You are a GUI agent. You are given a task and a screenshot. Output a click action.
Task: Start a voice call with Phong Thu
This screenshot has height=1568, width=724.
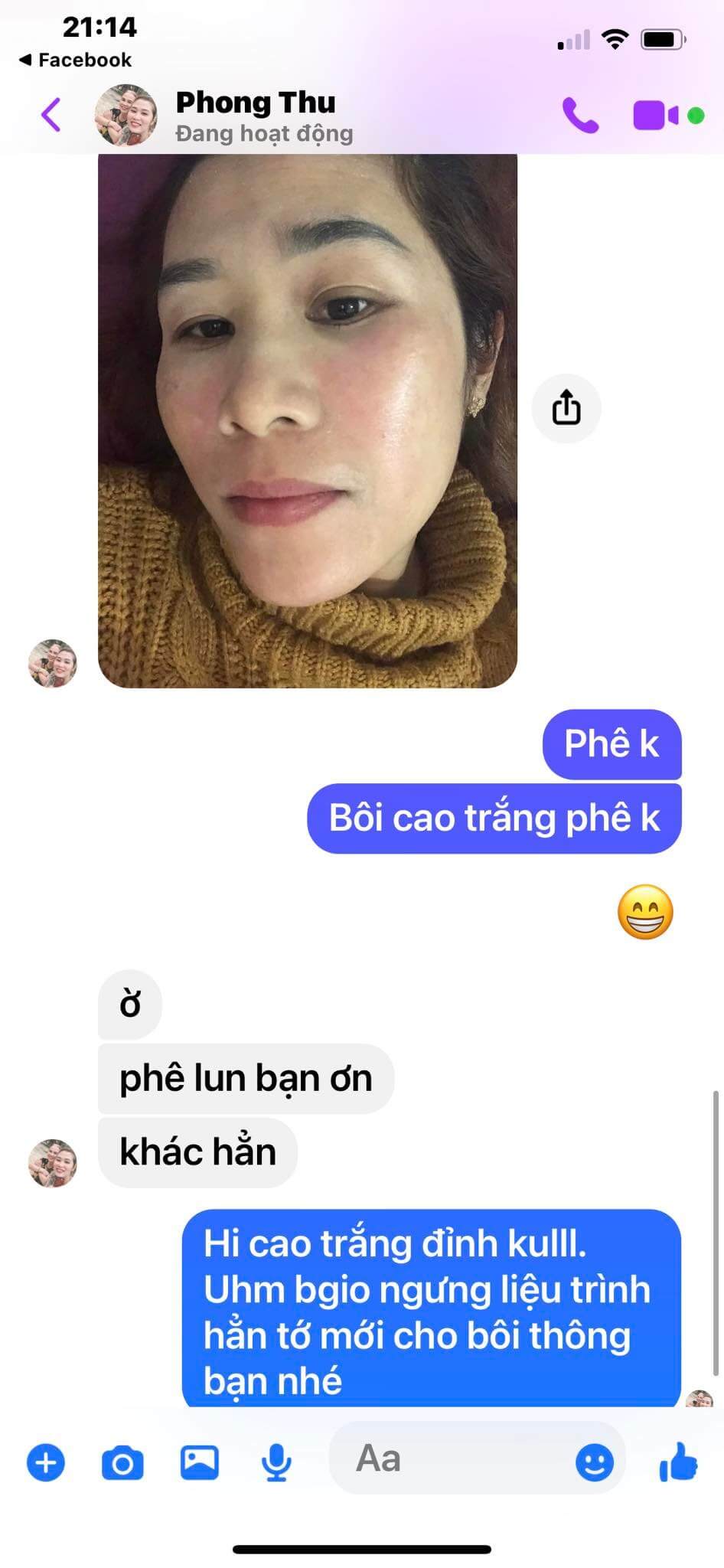tap(580, 116)
